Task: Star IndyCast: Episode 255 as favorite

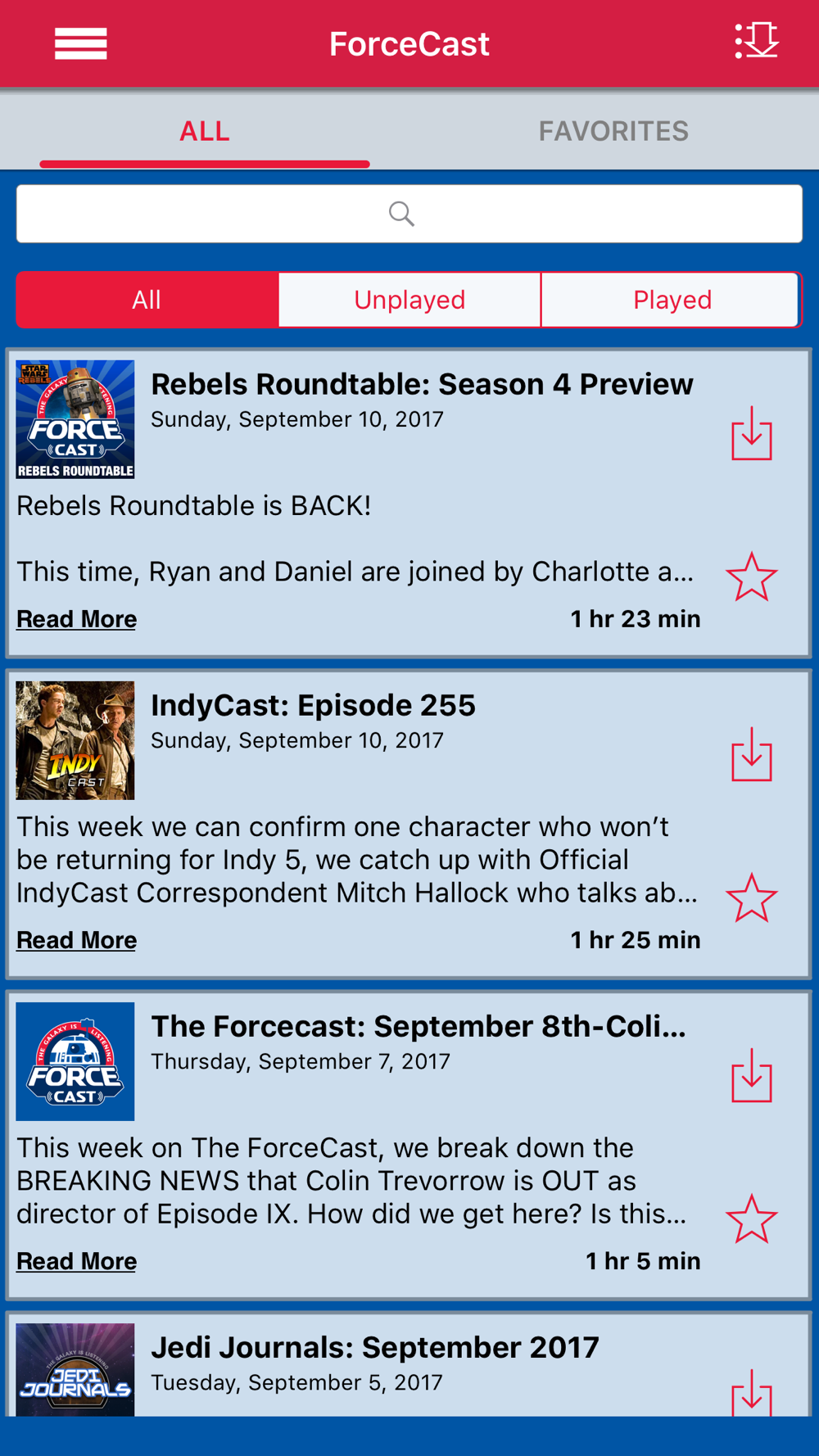Action: point(752,898)
